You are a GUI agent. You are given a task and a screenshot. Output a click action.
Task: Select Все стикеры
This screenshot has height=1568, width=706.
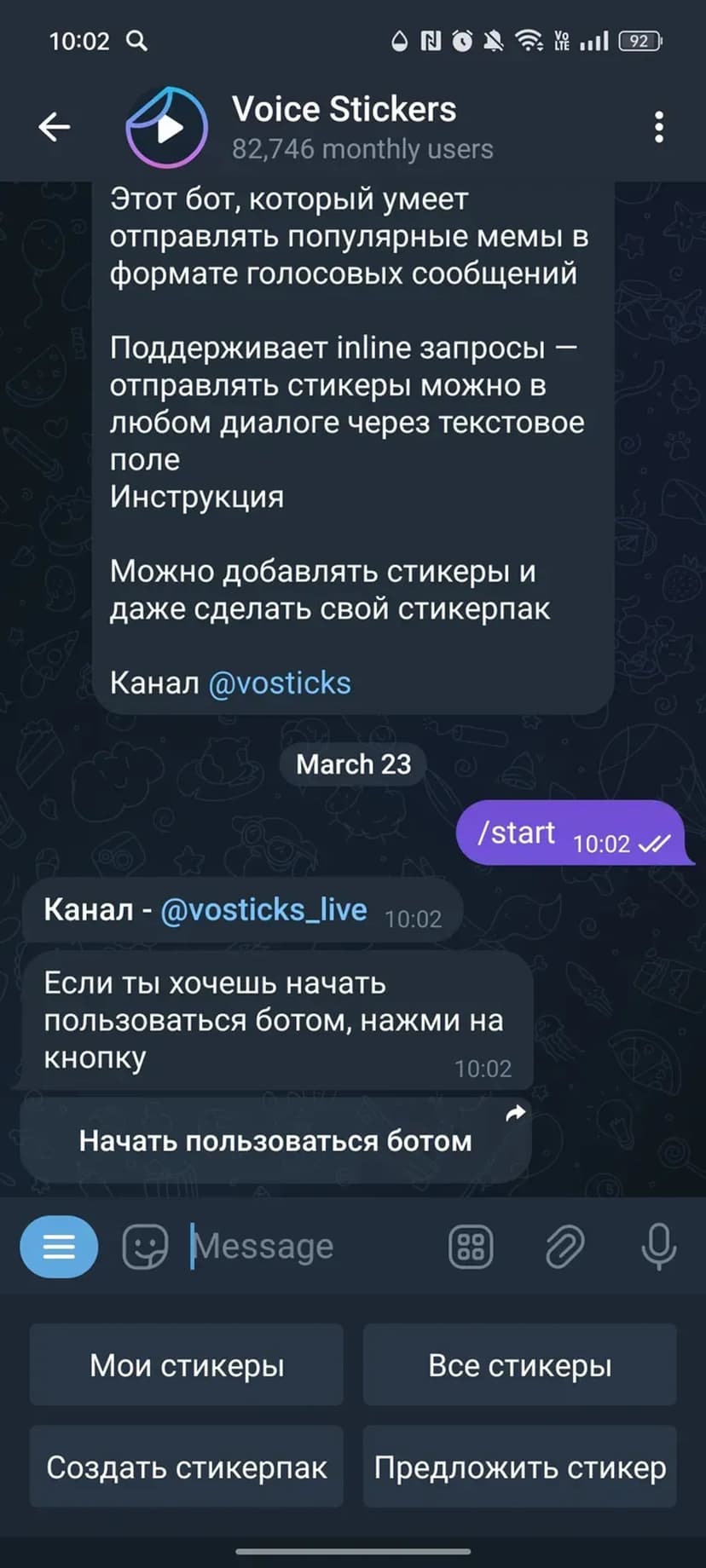[x=519, y=1365]
